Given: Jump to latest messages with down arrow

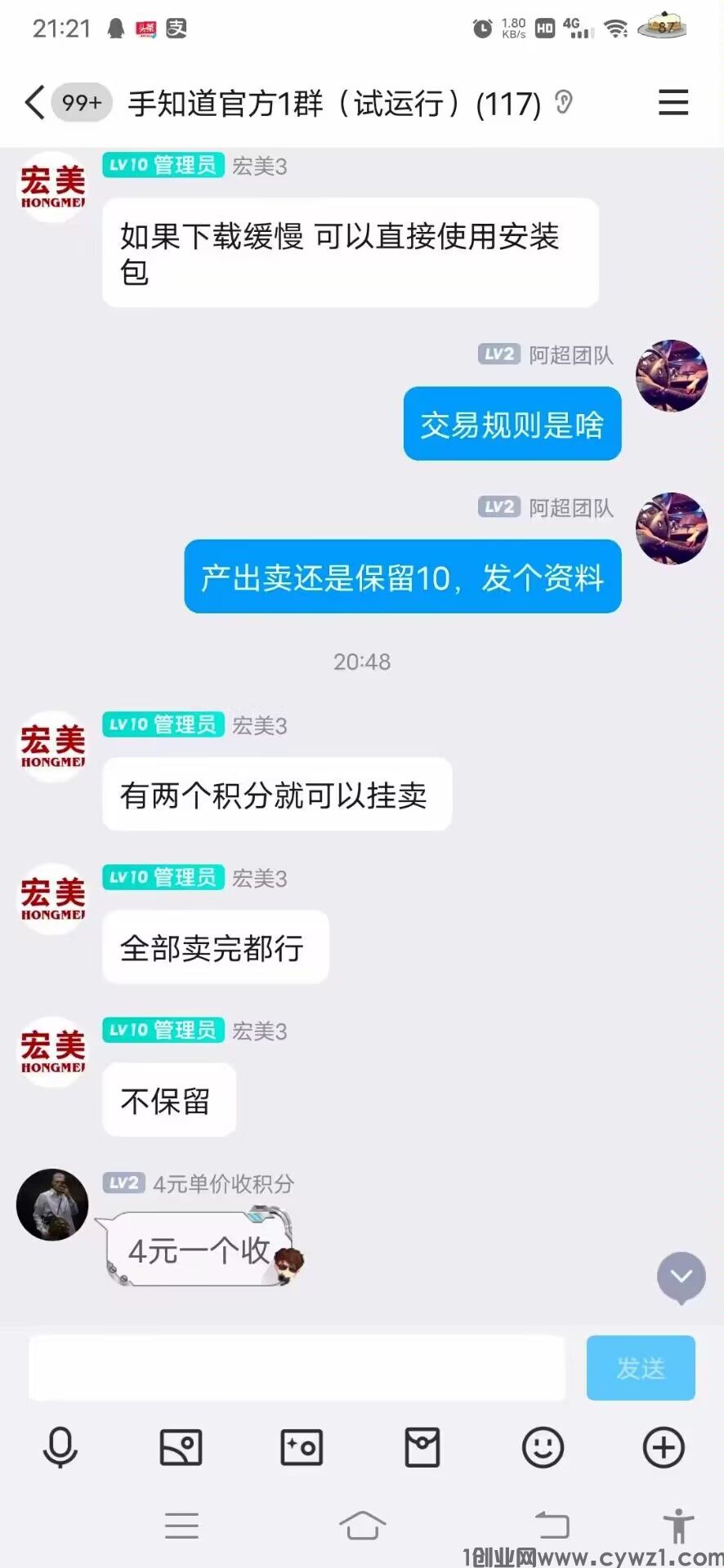Looking at the screenshot, I should pyautogui.click(x=681, y=1276).
